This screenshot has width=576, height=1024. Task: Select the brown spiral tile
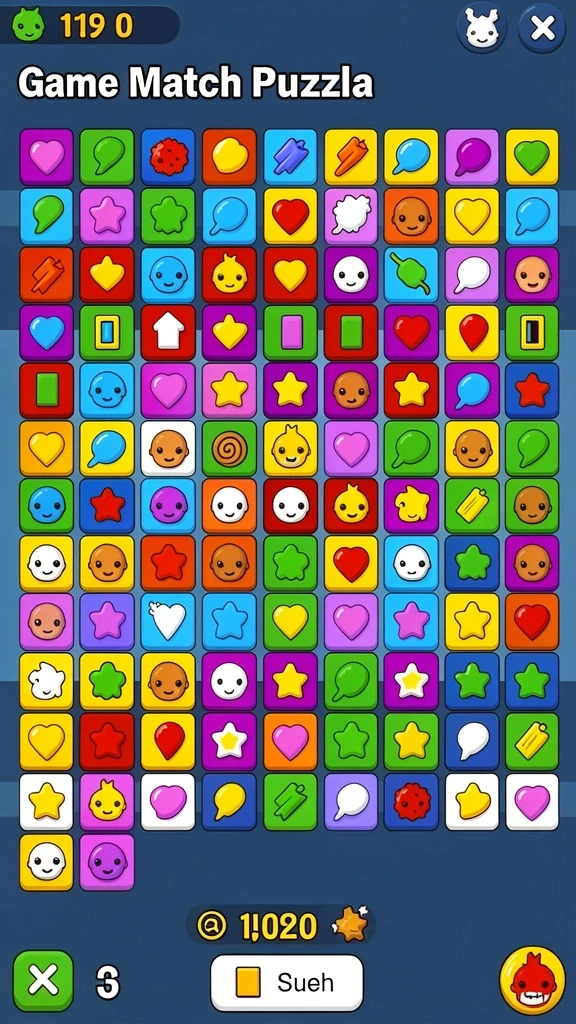click(229, 448)
